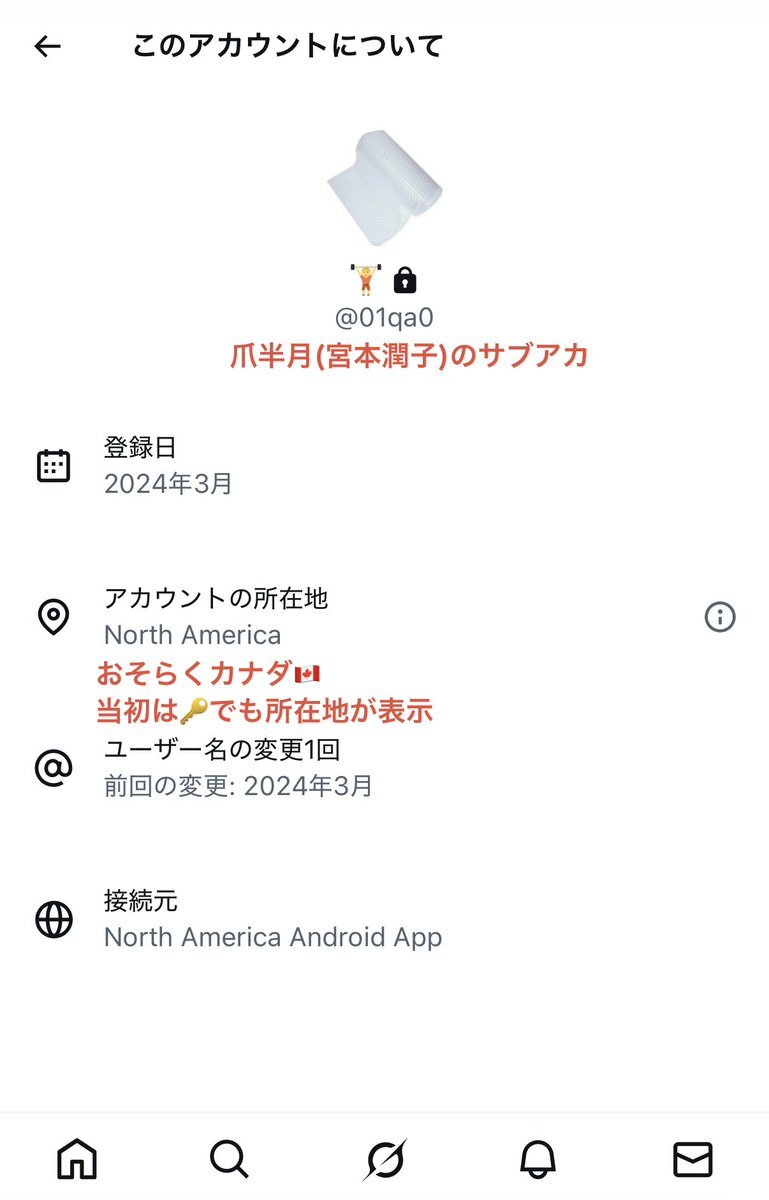
Task: View the Notifications bell tab
Action: point(538,1159)
